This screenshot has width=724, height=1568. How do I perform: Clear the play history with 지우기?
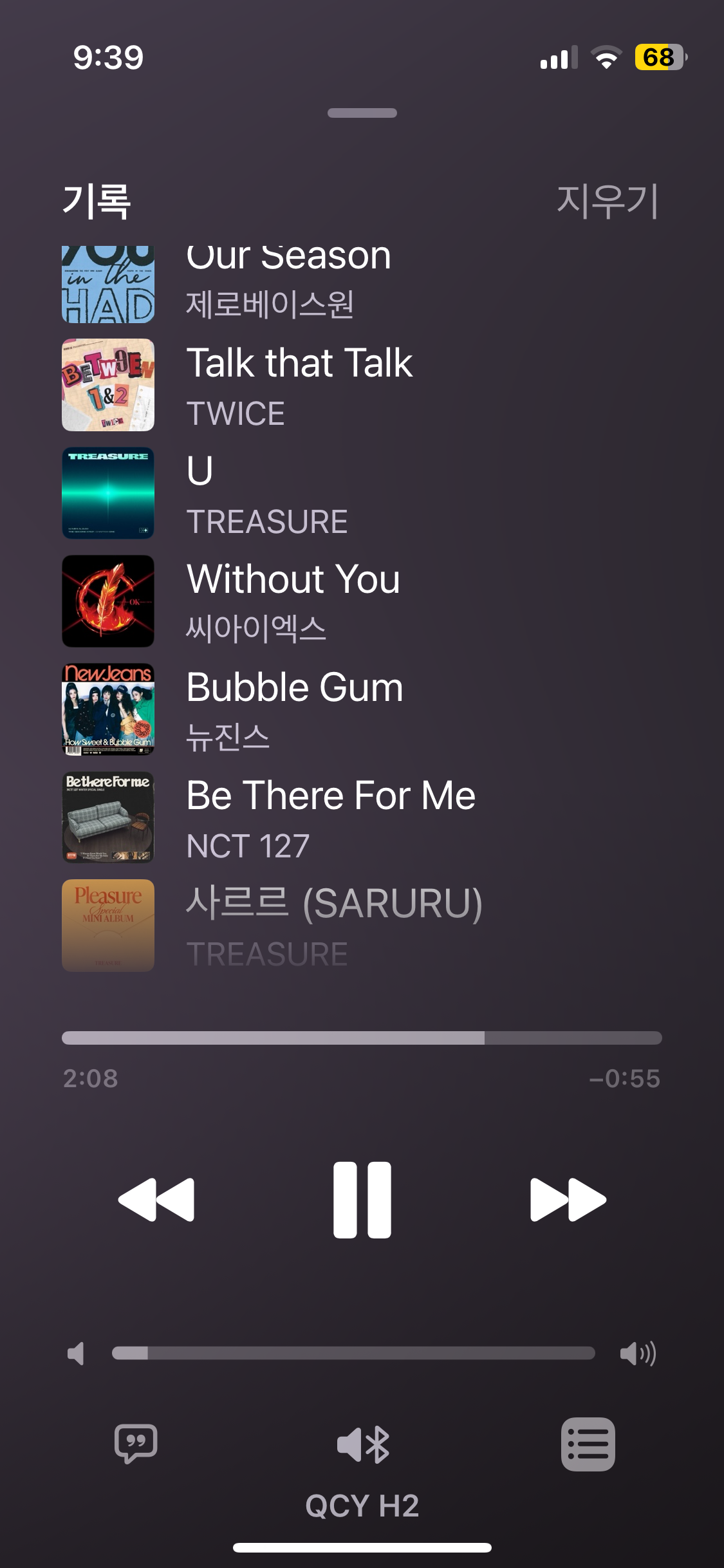point(606,201)
